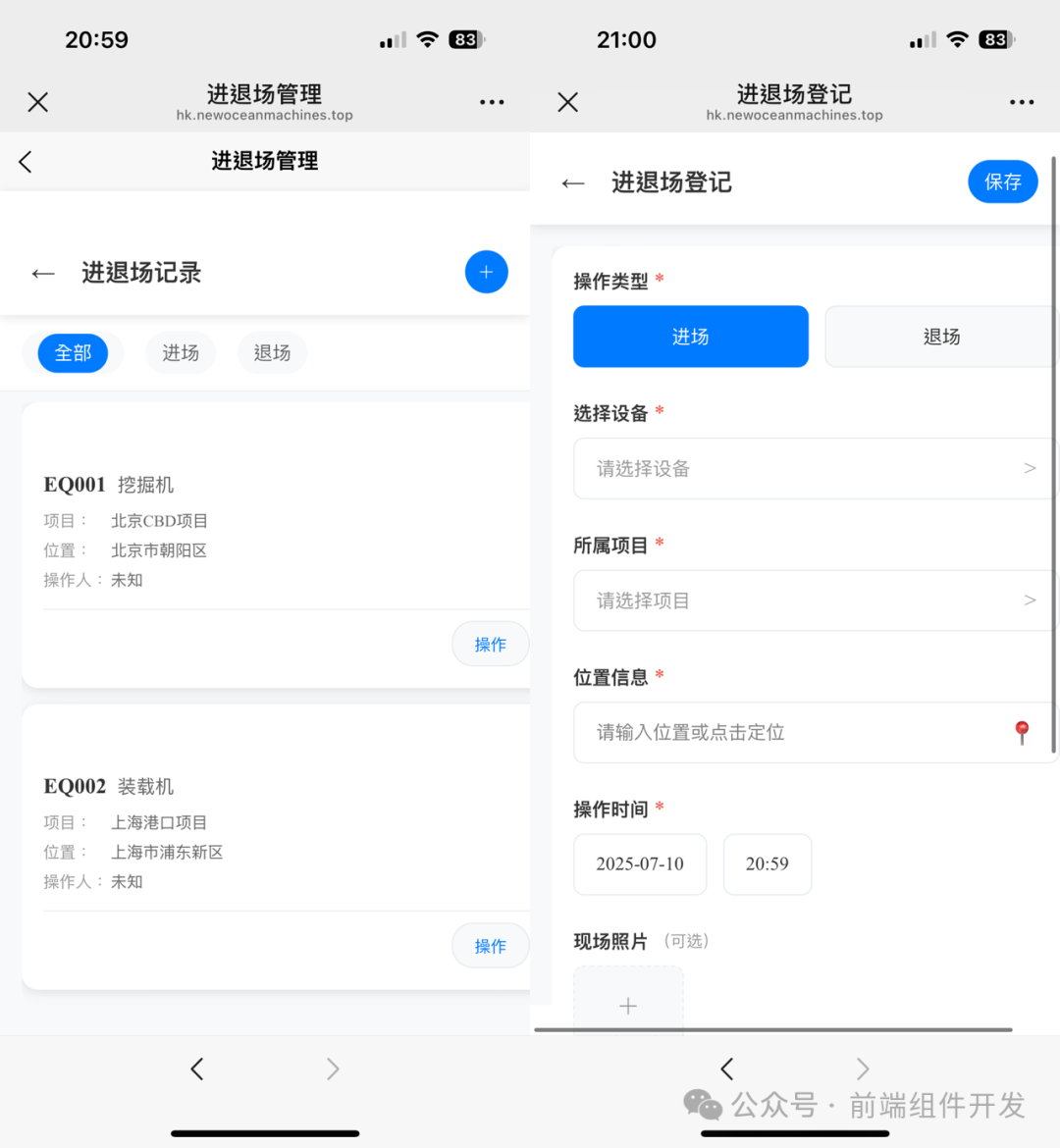
Task: Tap the date field showing 2025-07-10
Action: (640, 864)
